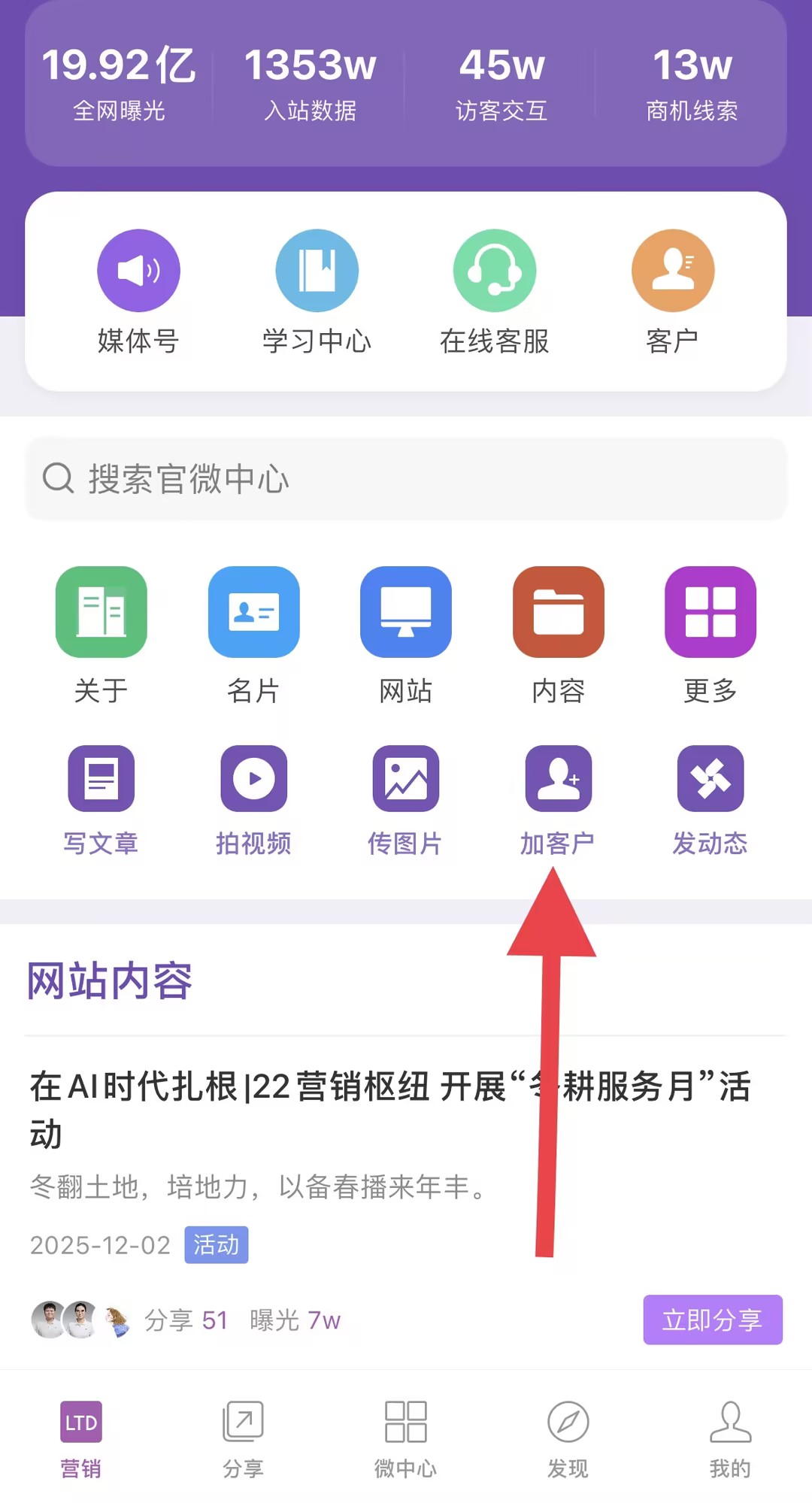Image resolution: width=812 pixels, height=1503 pixels.
Task: Switch to the 微中心 tab
Action: pyautogui.click(x=406, y=1438)
